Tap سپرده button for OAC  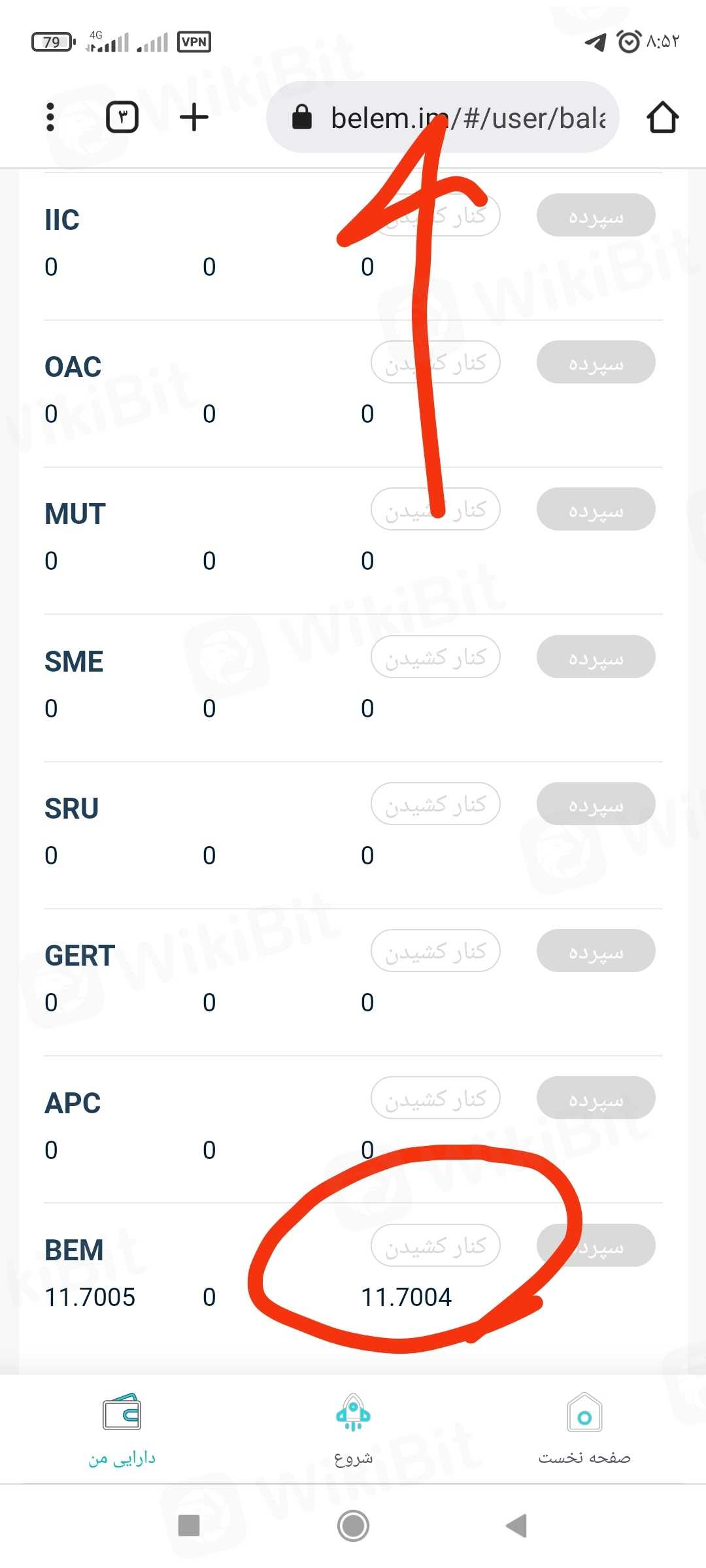[596, 362]
